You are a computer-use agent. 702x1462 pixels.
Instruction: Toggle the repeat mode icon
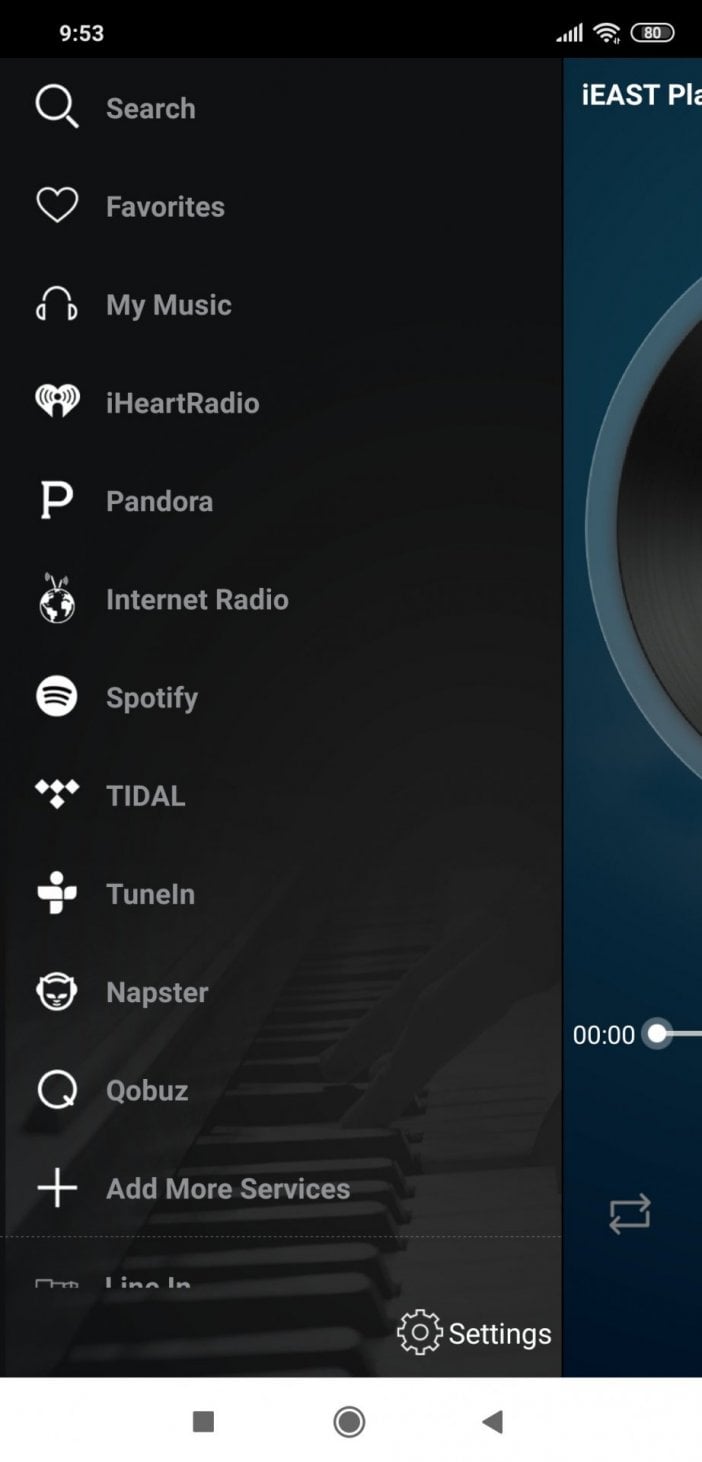[x=630, y=1214]
